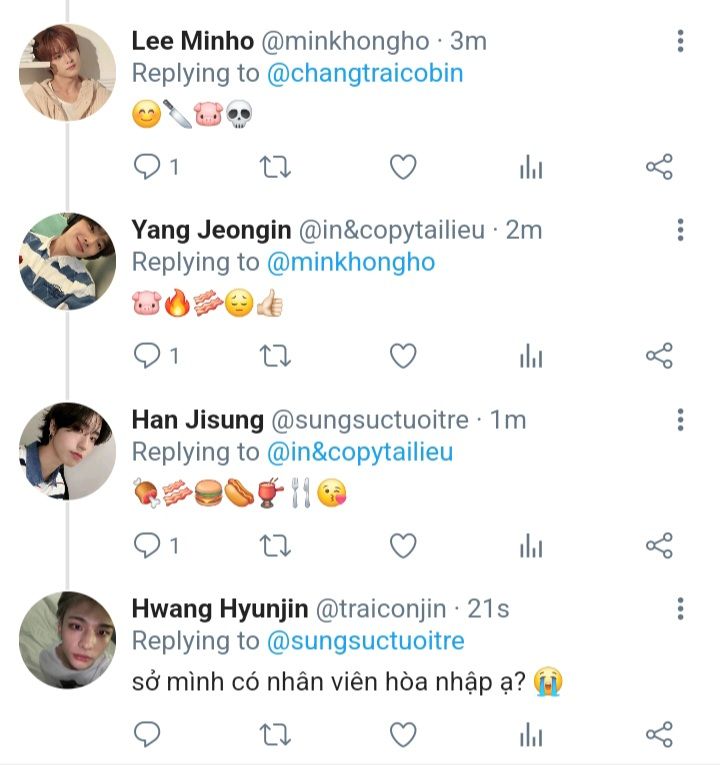Comment on Lee Minho's reply
Viewport: 720px width, 765px height.
tap(148, 167)
